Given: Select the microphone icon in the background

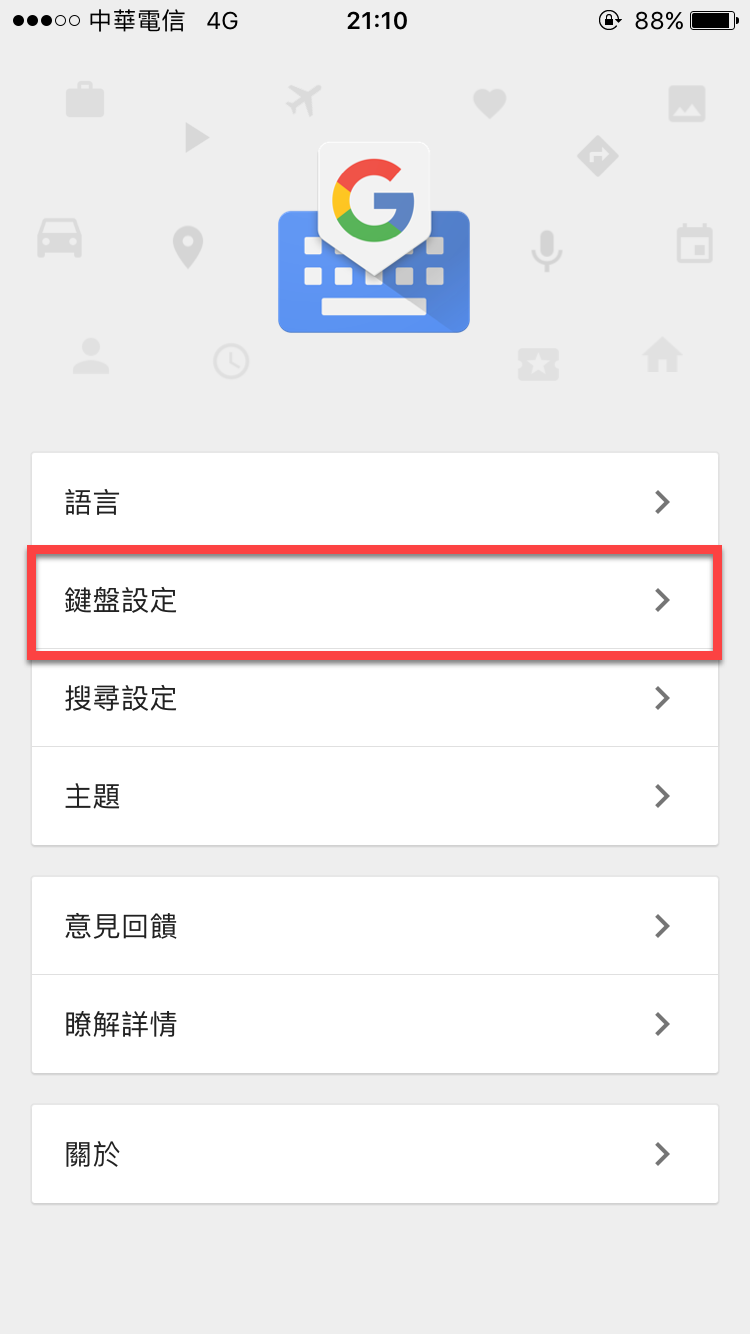Looking at the screenshot, I should [x=547, y=250].
